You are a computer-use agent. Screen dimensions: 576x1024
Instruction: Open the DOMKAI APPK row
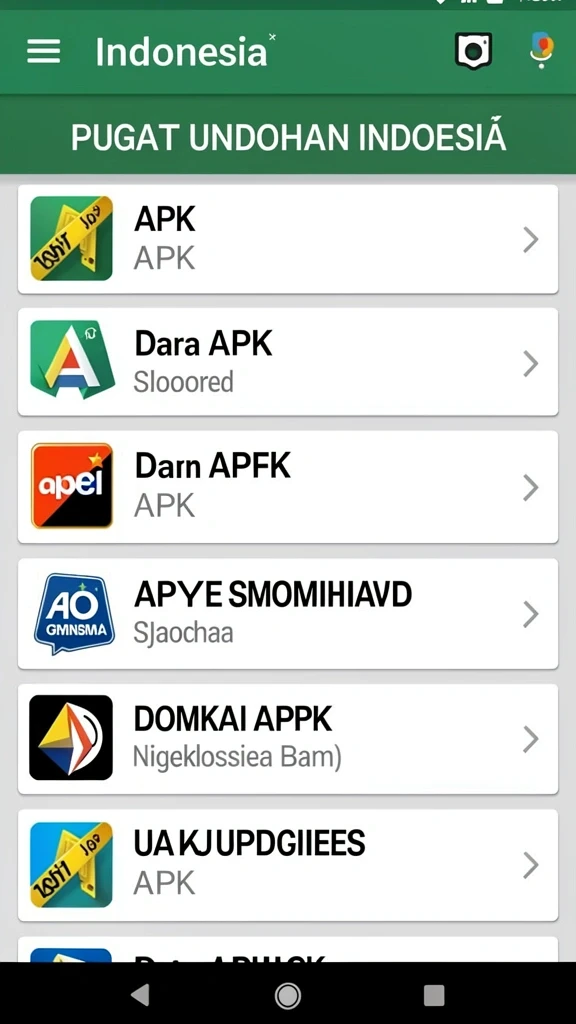click(288, 739)
